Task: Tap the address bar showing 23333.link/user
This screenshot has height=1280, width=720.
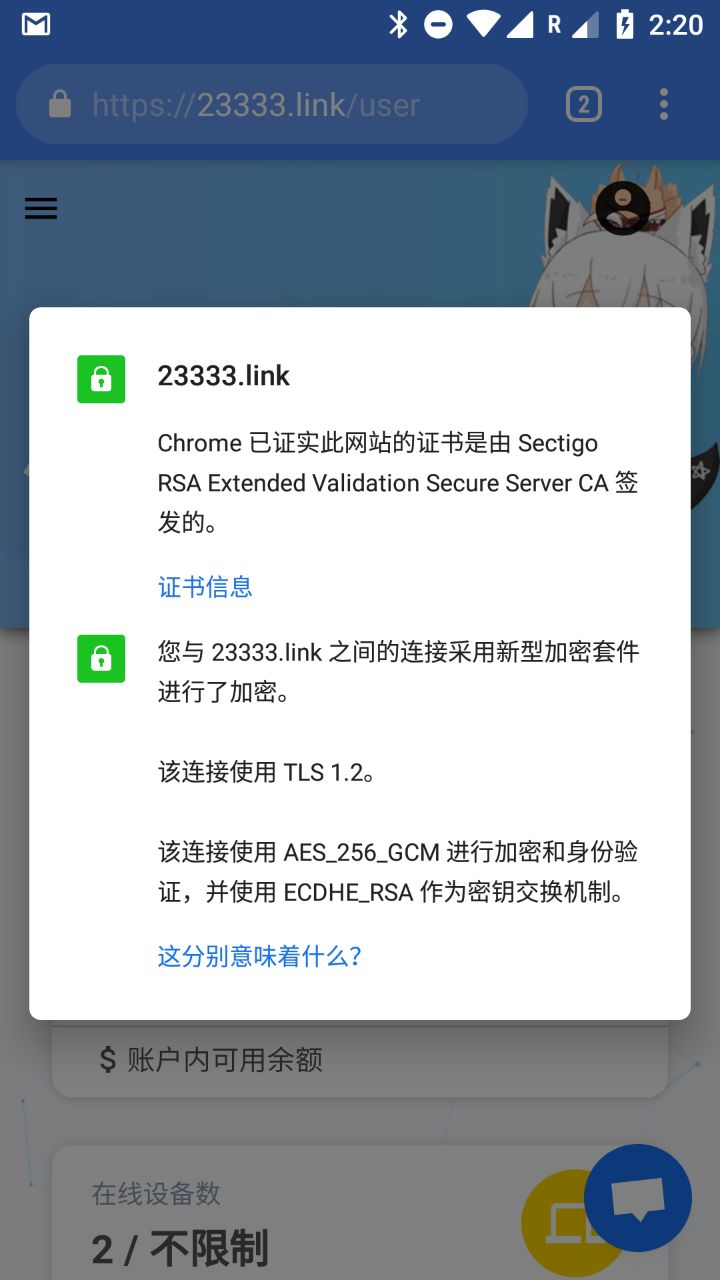Action: pos(272,105)
